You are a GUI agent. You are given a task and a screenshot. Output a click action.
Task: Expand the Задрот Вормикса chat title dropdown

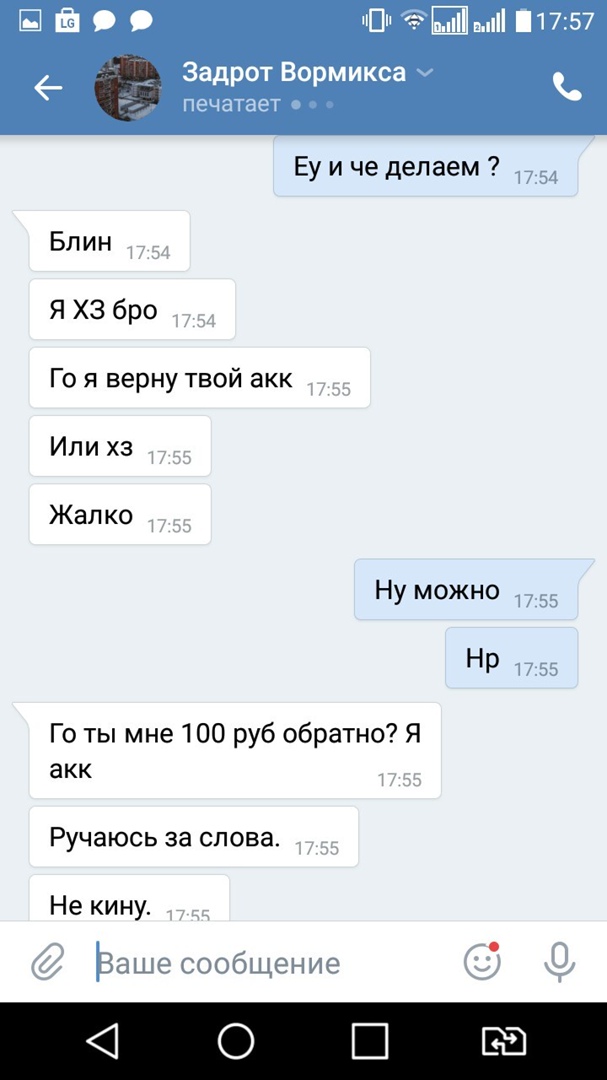pos(424,73)
